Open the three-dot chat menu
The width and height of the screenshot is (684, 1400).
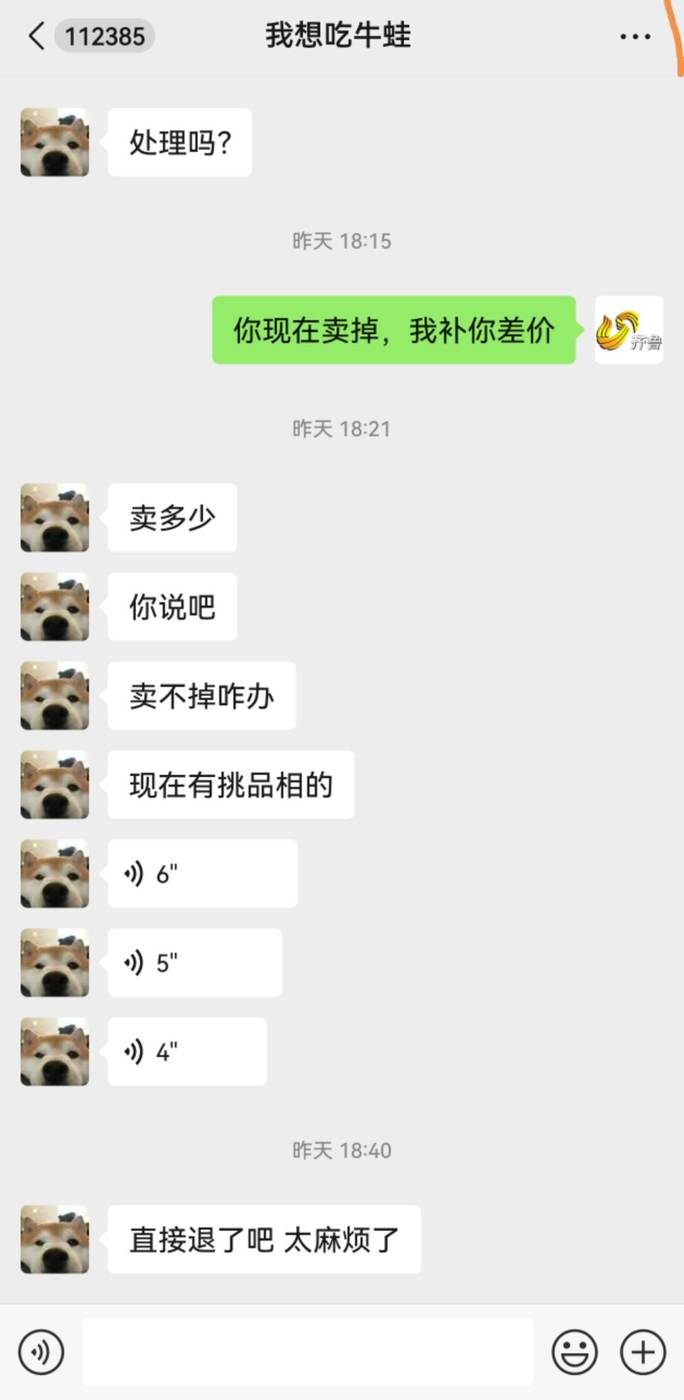pyautogui.click(x=635, y=37)
